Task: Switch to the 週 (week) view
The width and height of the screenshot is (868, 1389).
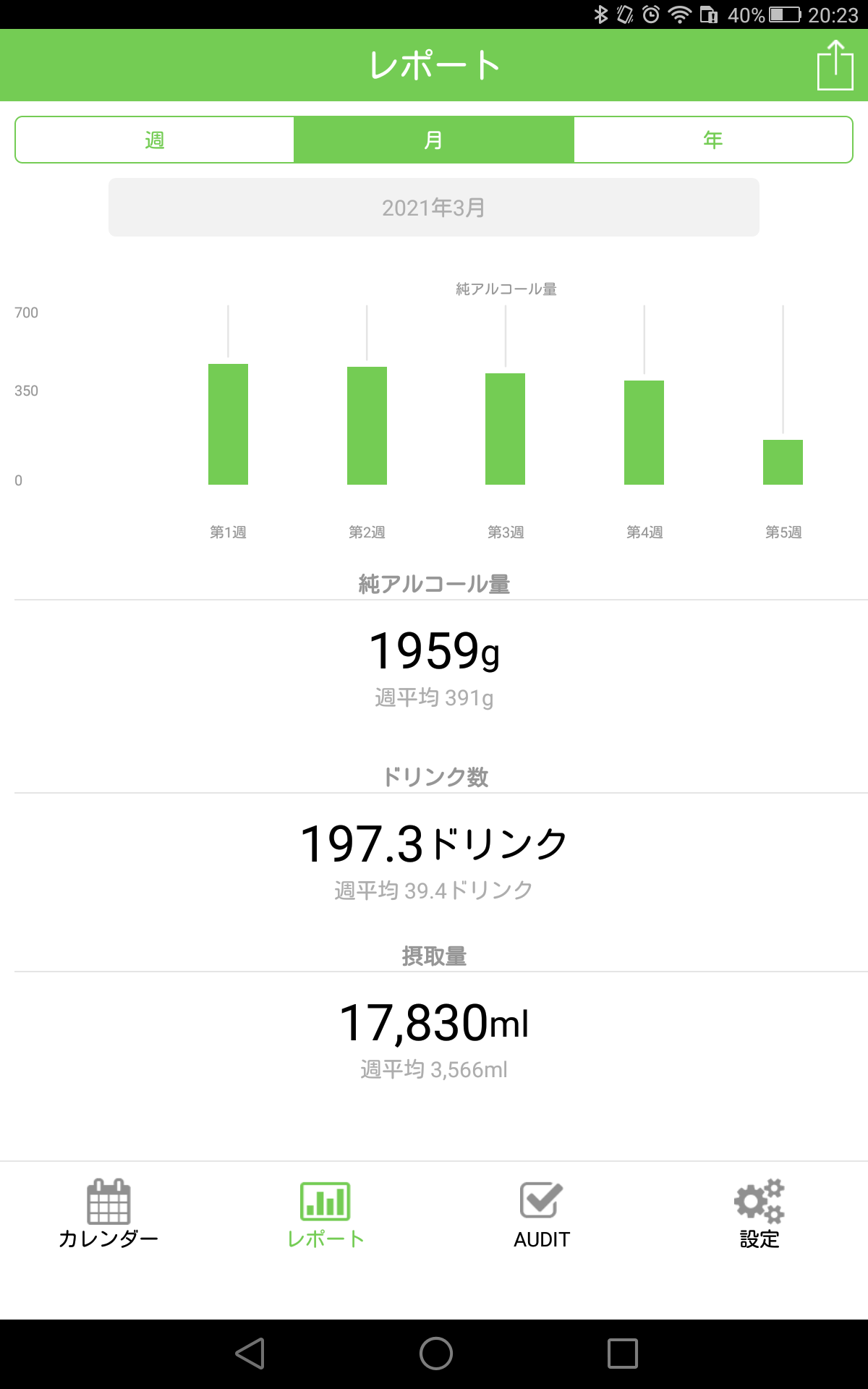Action: [x=155, y=140]
